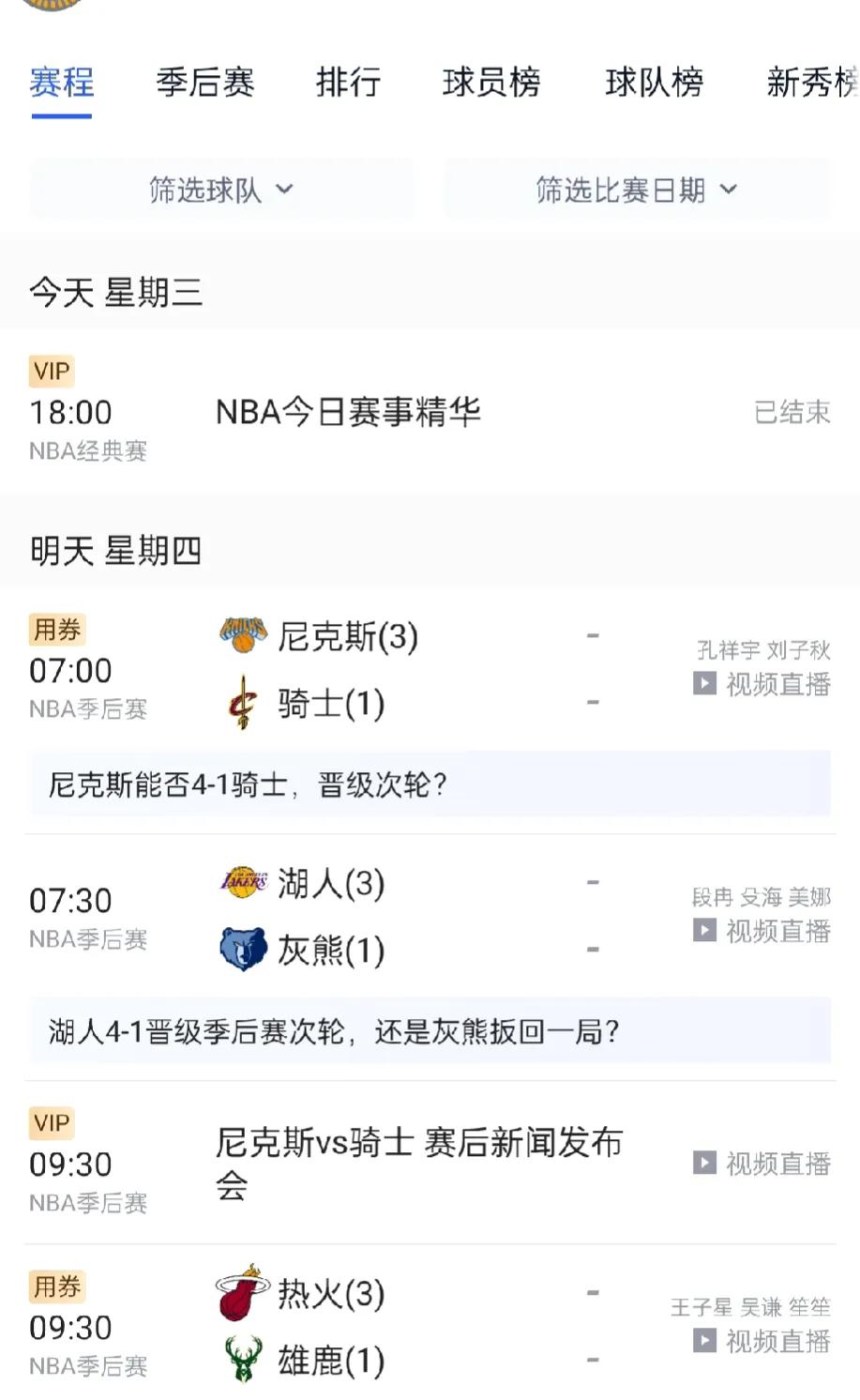The width and height of the screenshot is (860, 1400).
Task: Watch 视频直播 for the 赛后新闻发布会
Action: click(x=763, y=1164)
